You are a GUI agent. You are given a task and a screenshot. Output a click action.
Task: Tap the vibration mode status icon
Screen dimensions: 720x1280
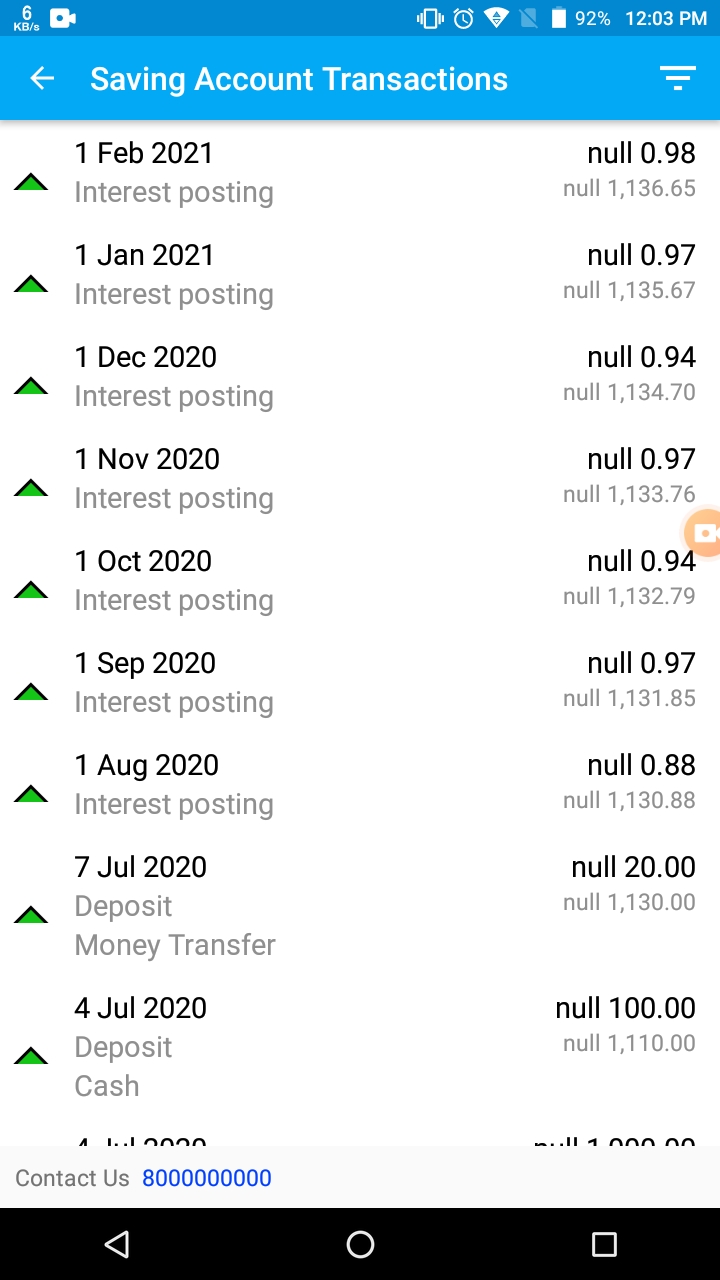point(428,17)
